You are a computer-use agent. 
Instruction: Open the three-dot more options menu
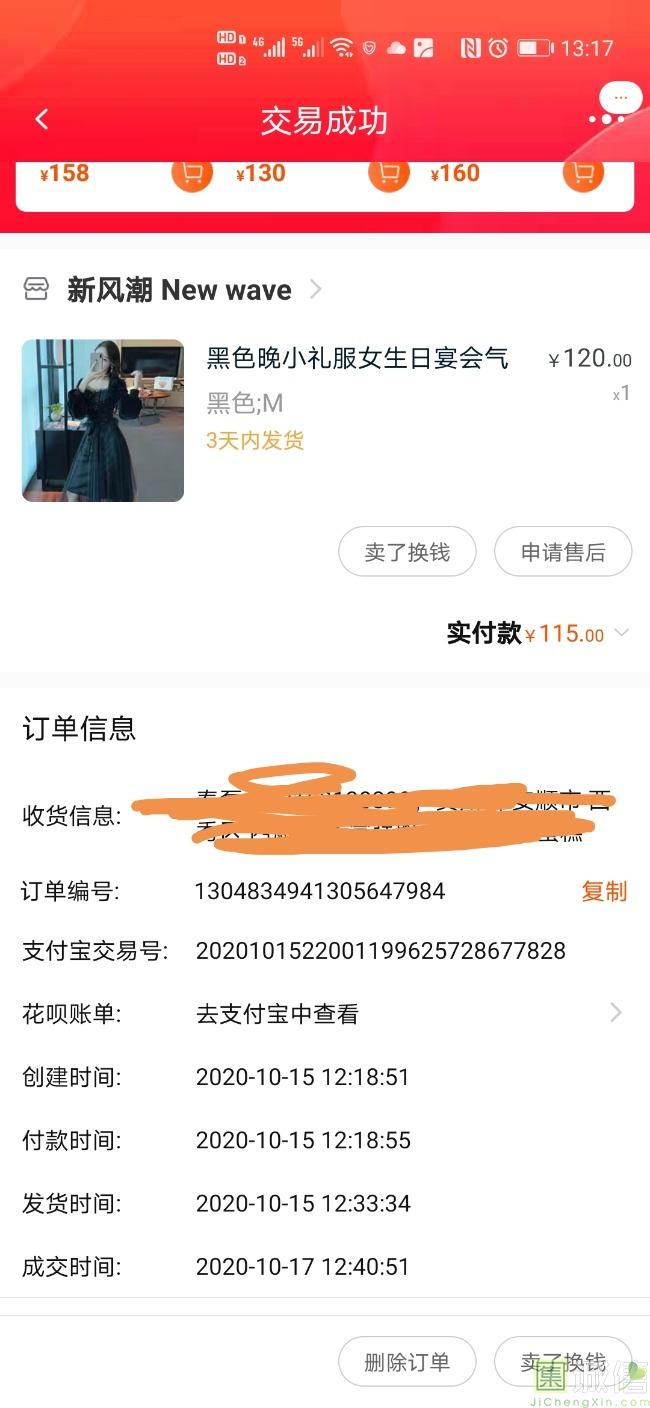[x=606, y=120]
